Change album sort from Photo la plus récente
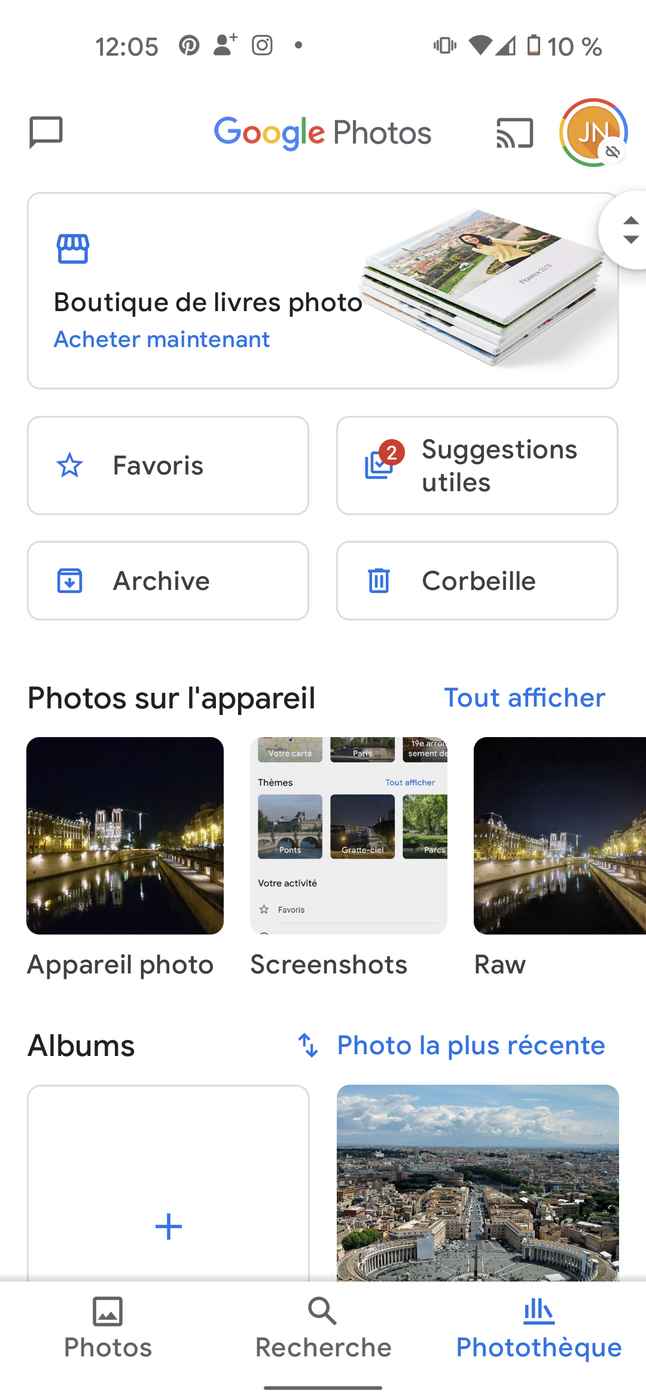Image resolution: width=646 pixels, height=1400 pixels. [x=452, y=1045]
